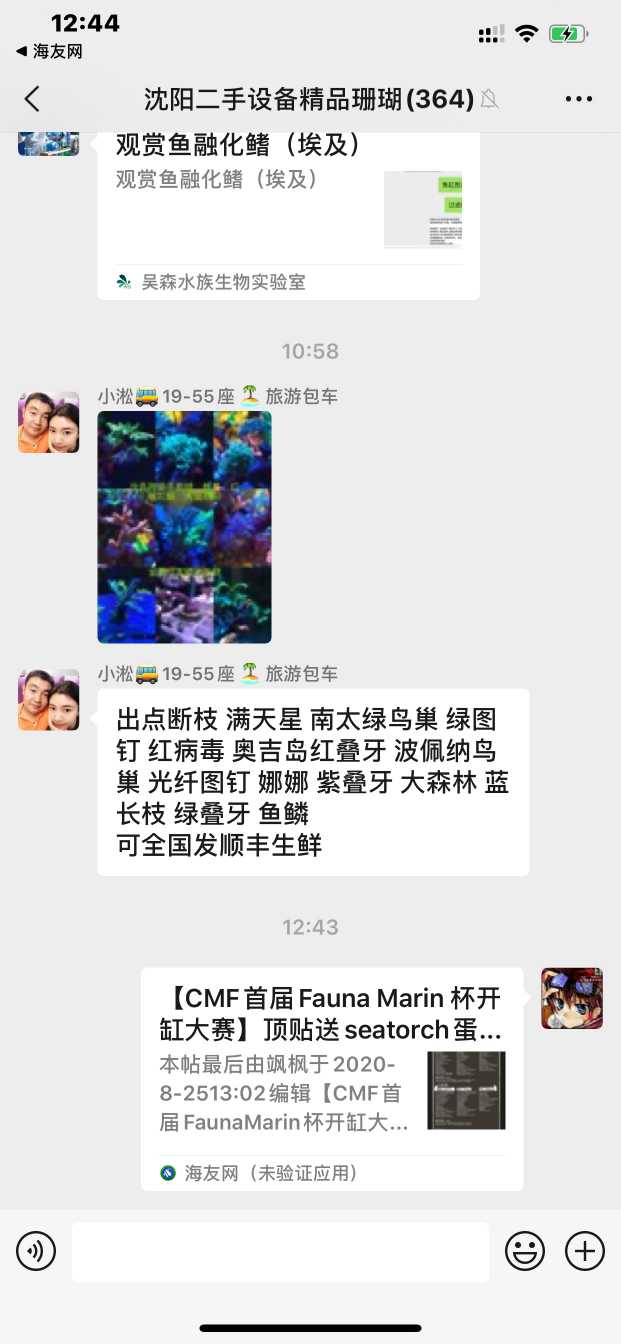Screen dimensions: 621x1344
Task: Open the 观赏鱼融化鳍 shared article card
Action: (288, 210)
